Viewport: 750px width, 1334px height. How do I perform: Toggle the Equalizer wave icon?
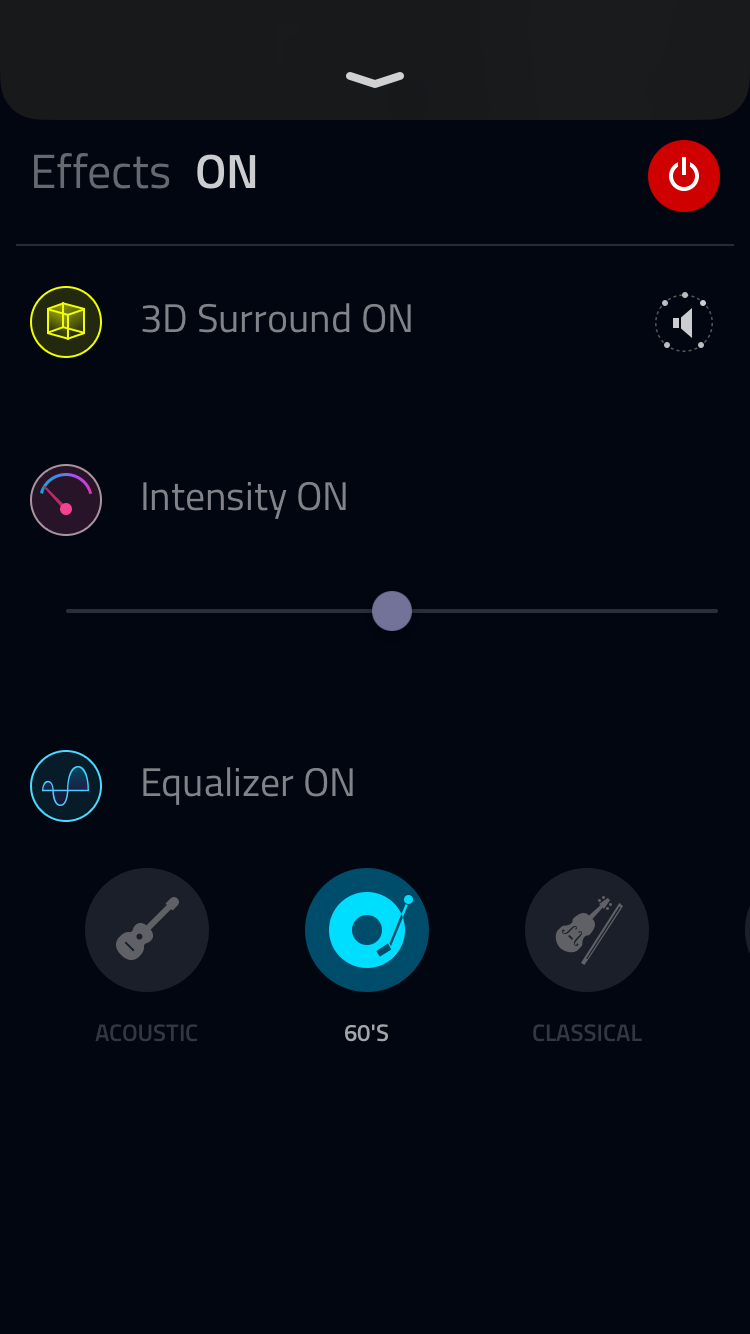(66, 786)
